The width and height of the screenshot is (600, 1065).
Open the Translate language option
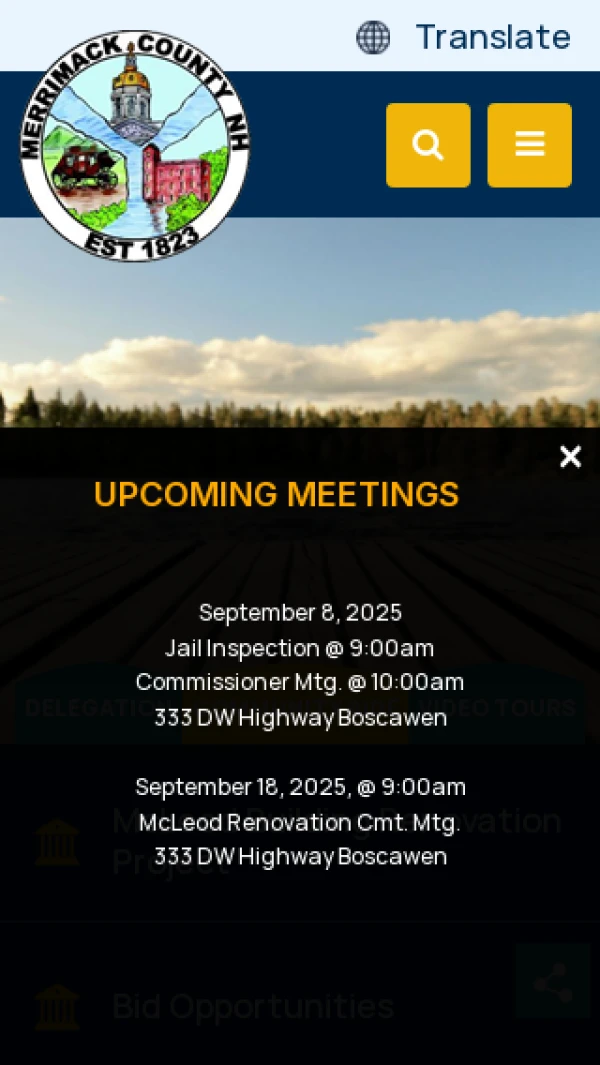[465, 37]
